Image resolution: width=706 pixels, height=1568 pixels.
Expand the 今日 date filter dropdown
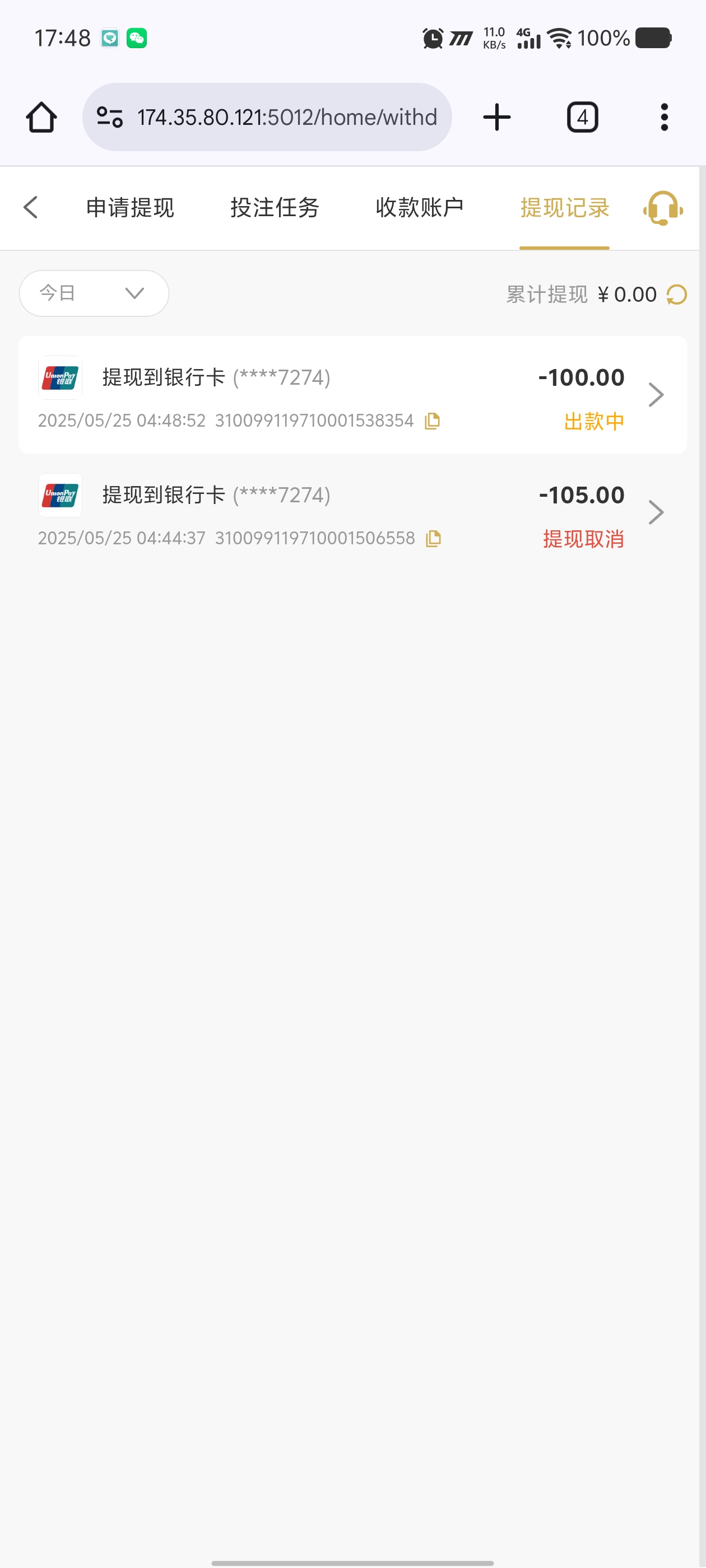94,293
